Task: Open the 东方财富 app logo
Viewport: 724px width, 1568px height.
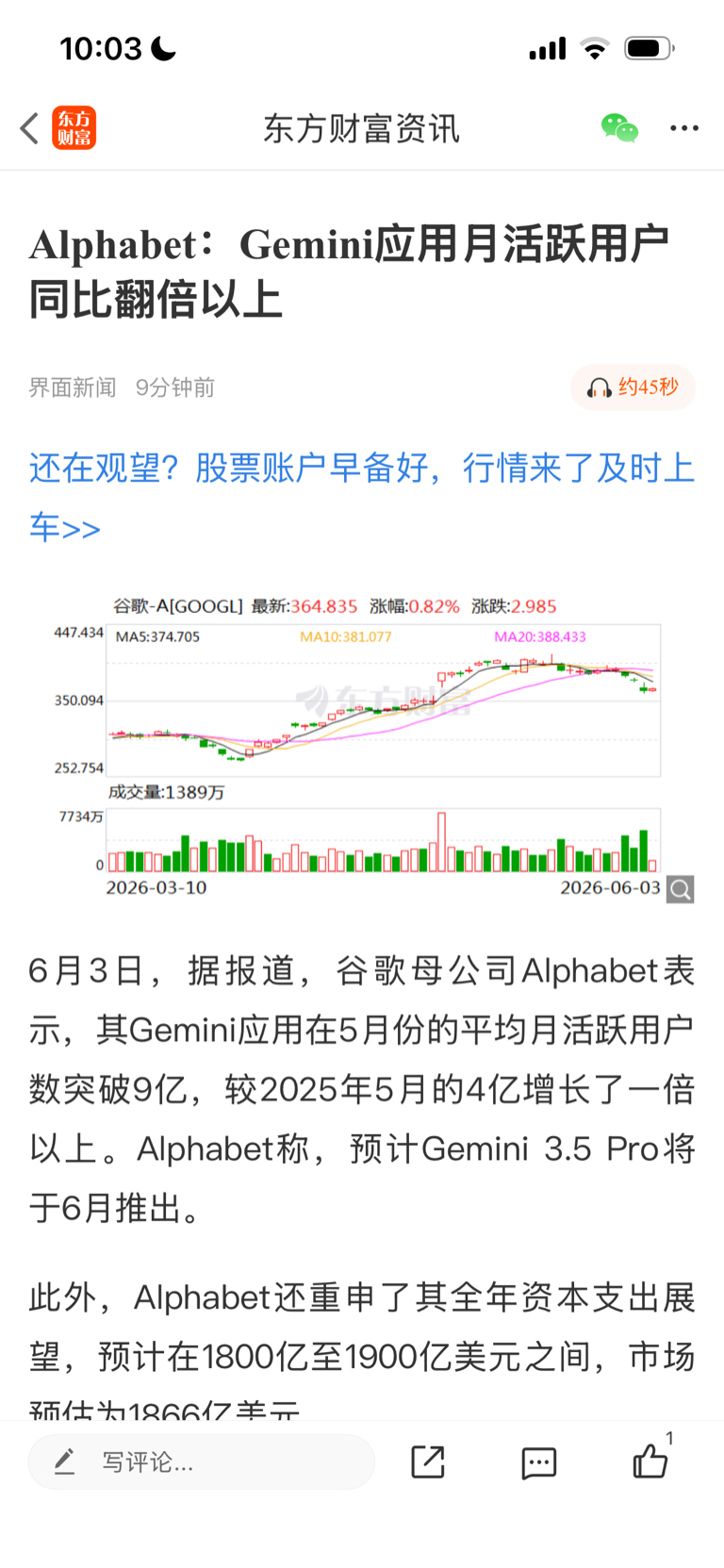Action: click(x=74, y=128)
